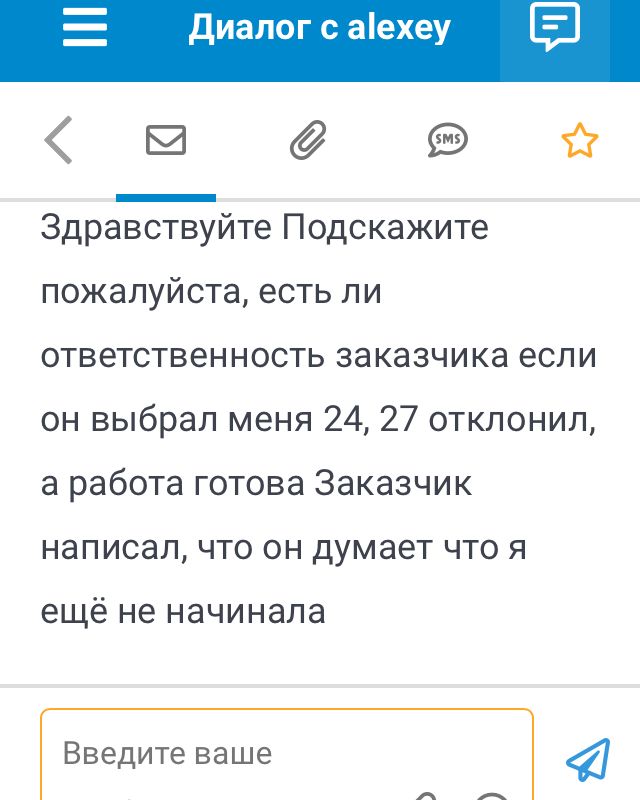Switch to the envelope messages tab

click(x=166, y=141)
